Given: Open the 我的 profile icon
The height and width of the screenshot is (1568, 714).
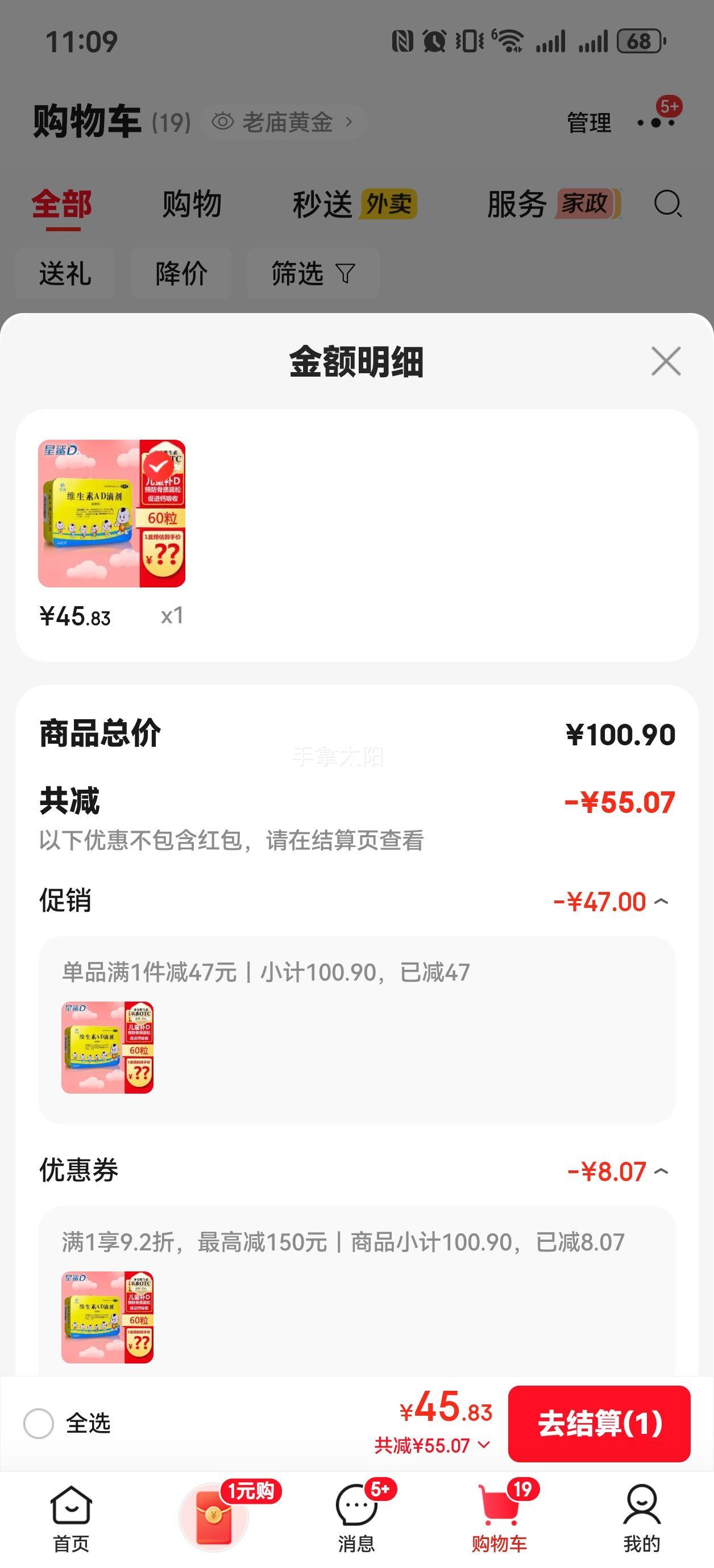Looking at the screenshot, I should 643,1503.
